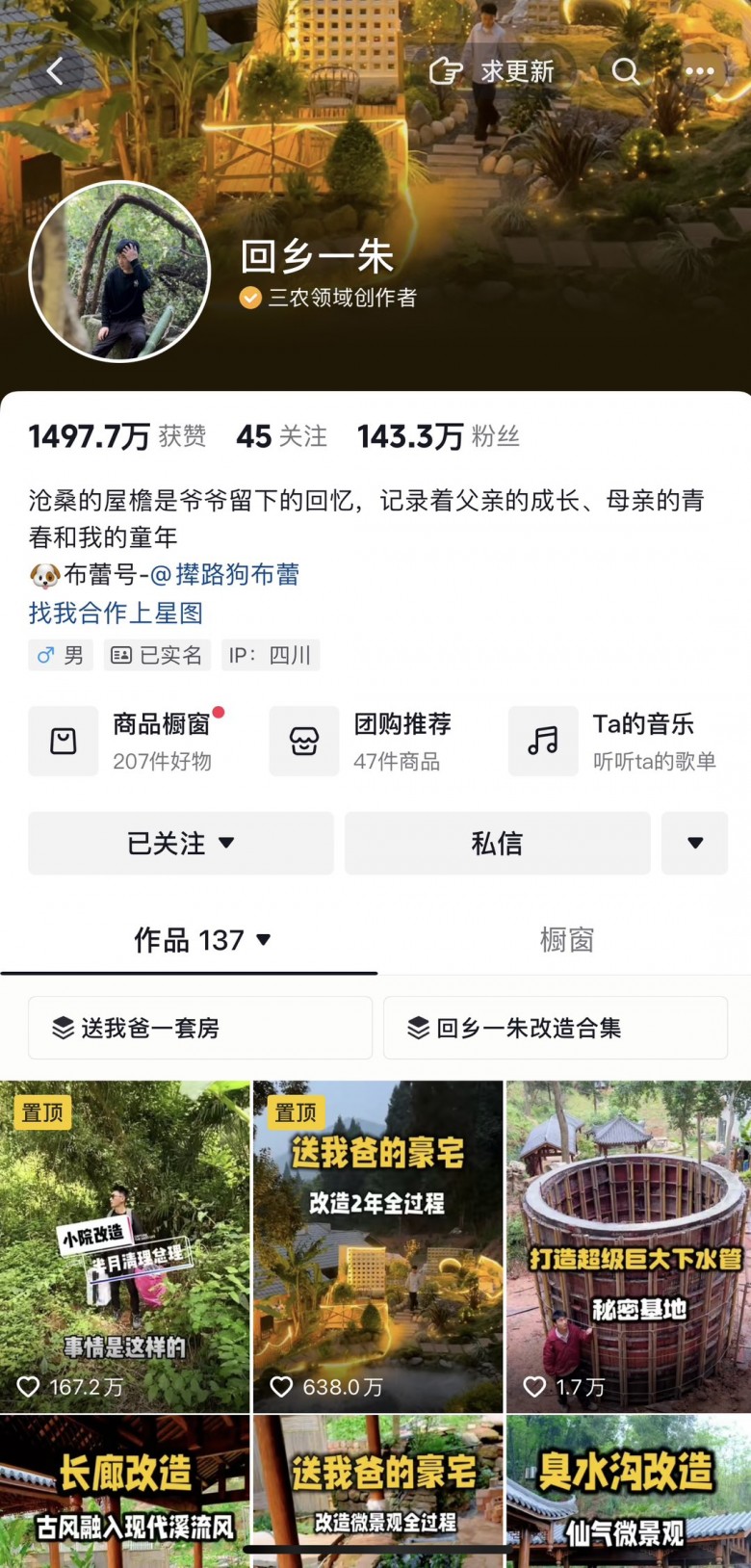Play the 打造超级巨大下水管 video
Screen dimensions: 751x1568
[x=628, y=1246]
